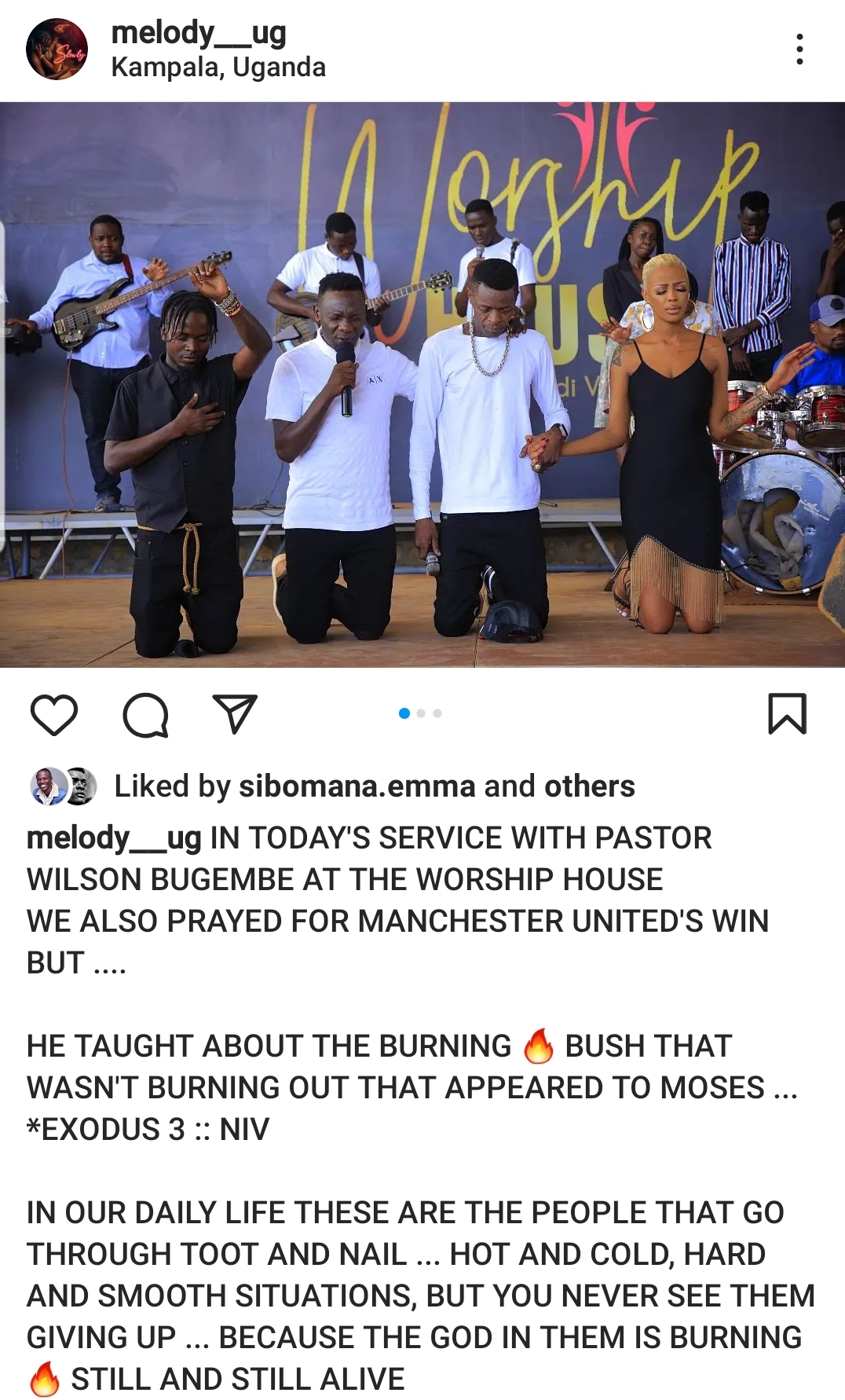Open sibomana.emma's profile from likes

pyautogui.click(x=357, y=786)
